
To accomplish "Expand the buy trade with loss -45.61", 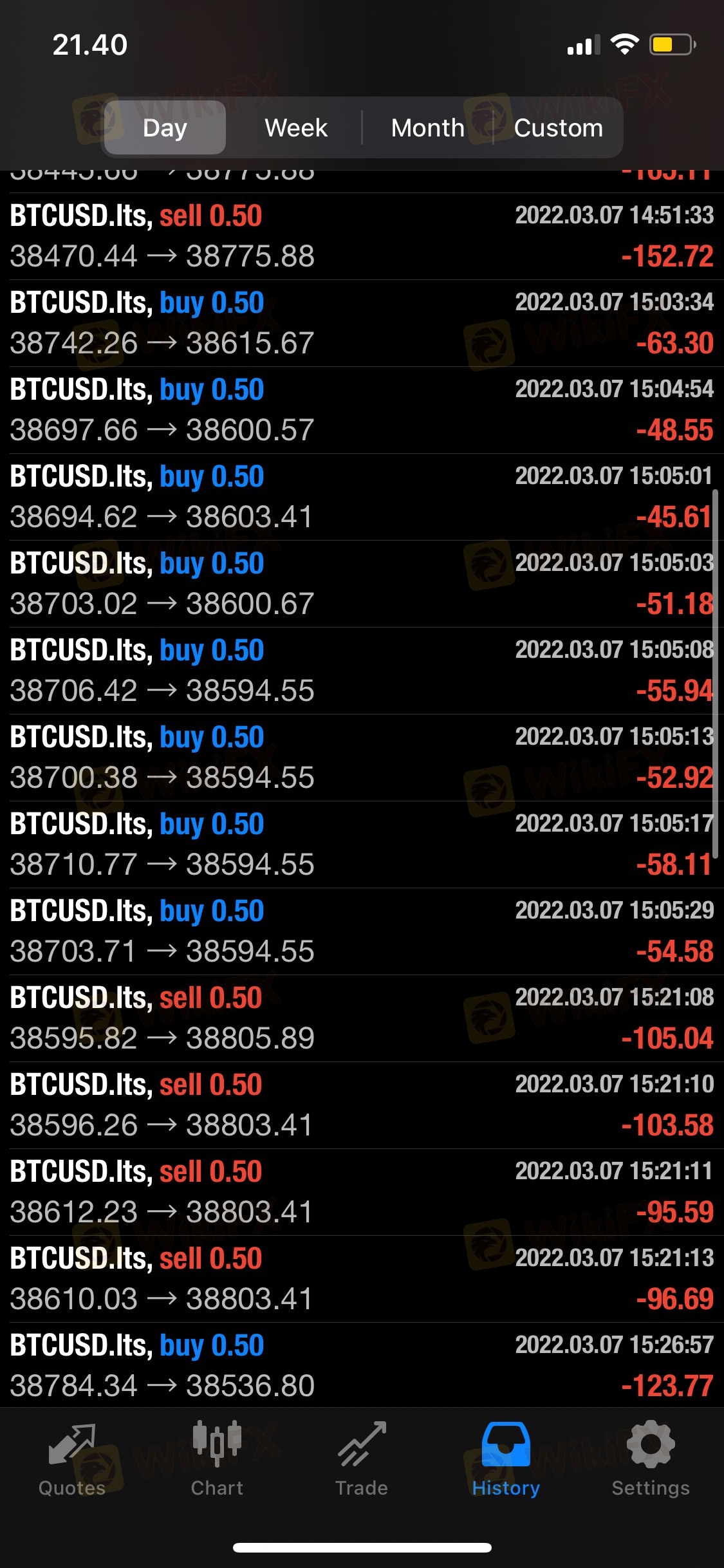I will pyautogui.click(x=362, y=497).
